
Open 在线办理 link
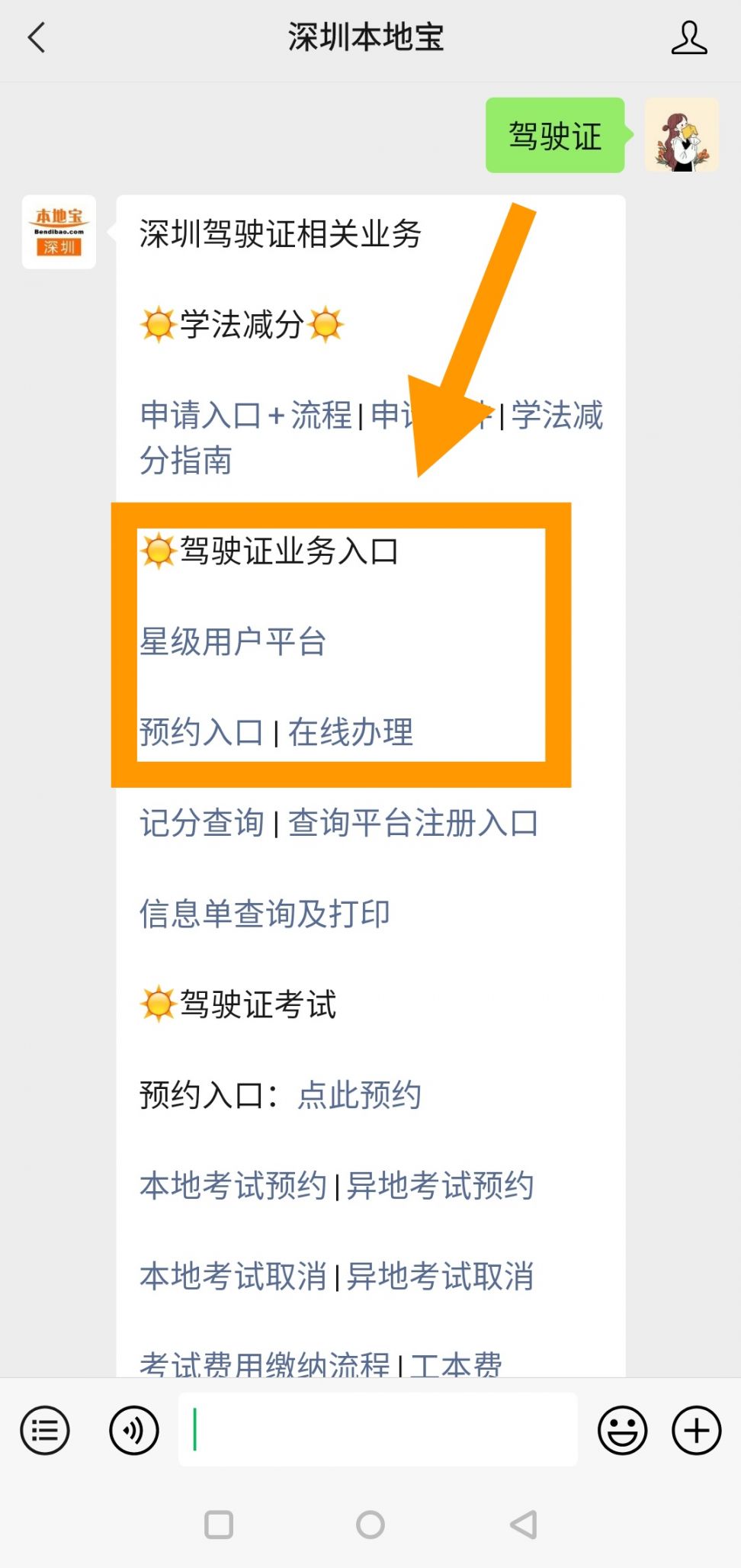351,732
